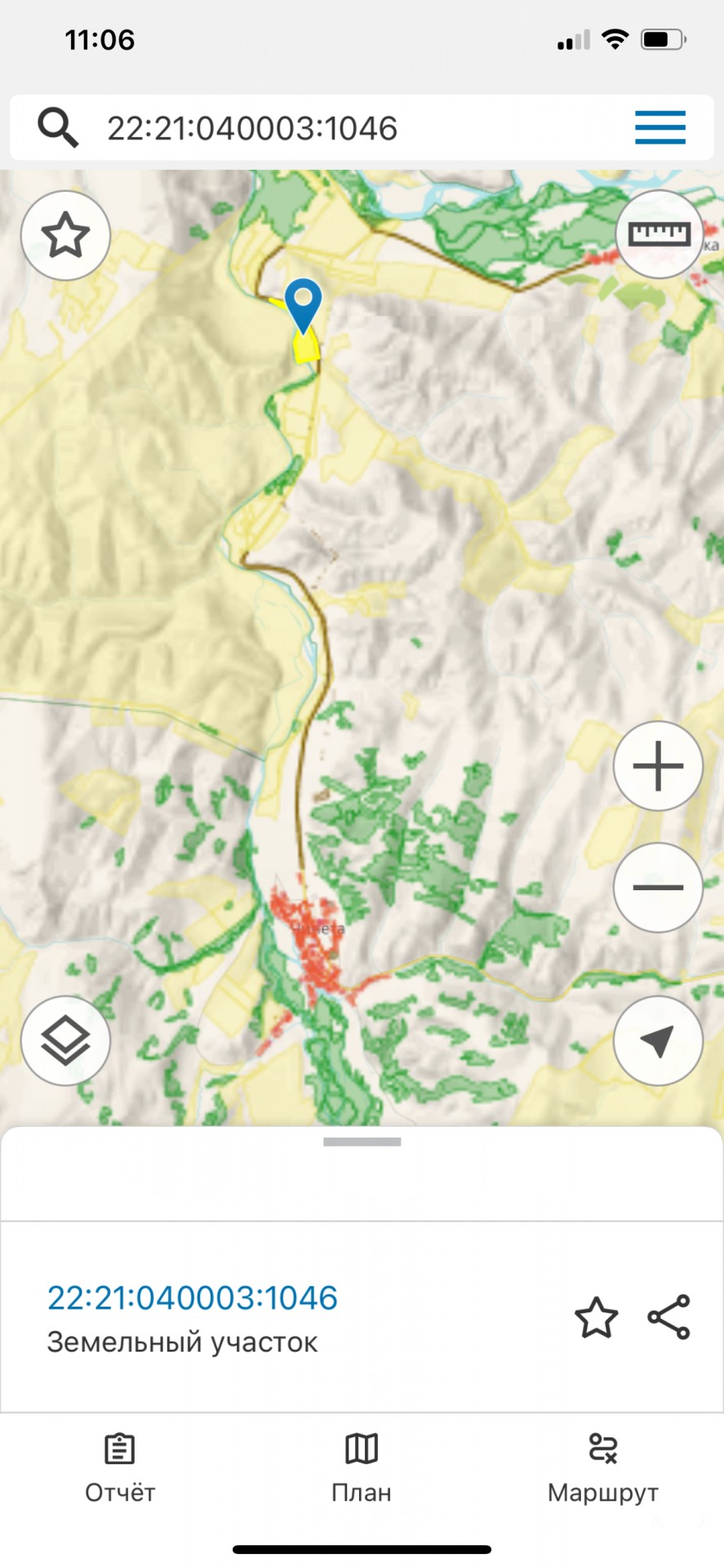Zoom out with the minus button
The height and width of the screenshot is (1568, 724).
point(658,888)
